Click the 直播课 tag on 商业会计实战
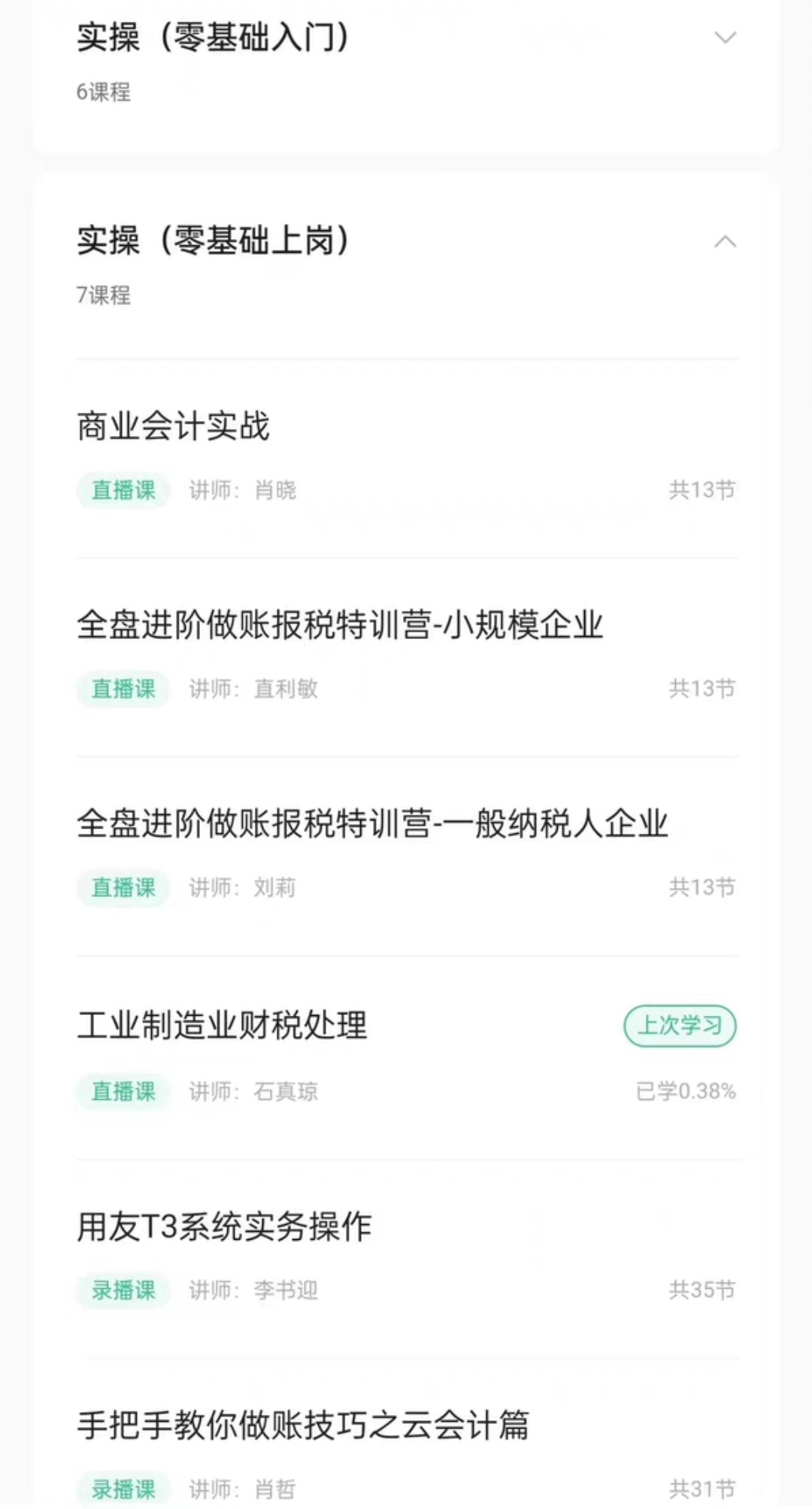Screen dimensions: 812x1509 coord(123,489)
